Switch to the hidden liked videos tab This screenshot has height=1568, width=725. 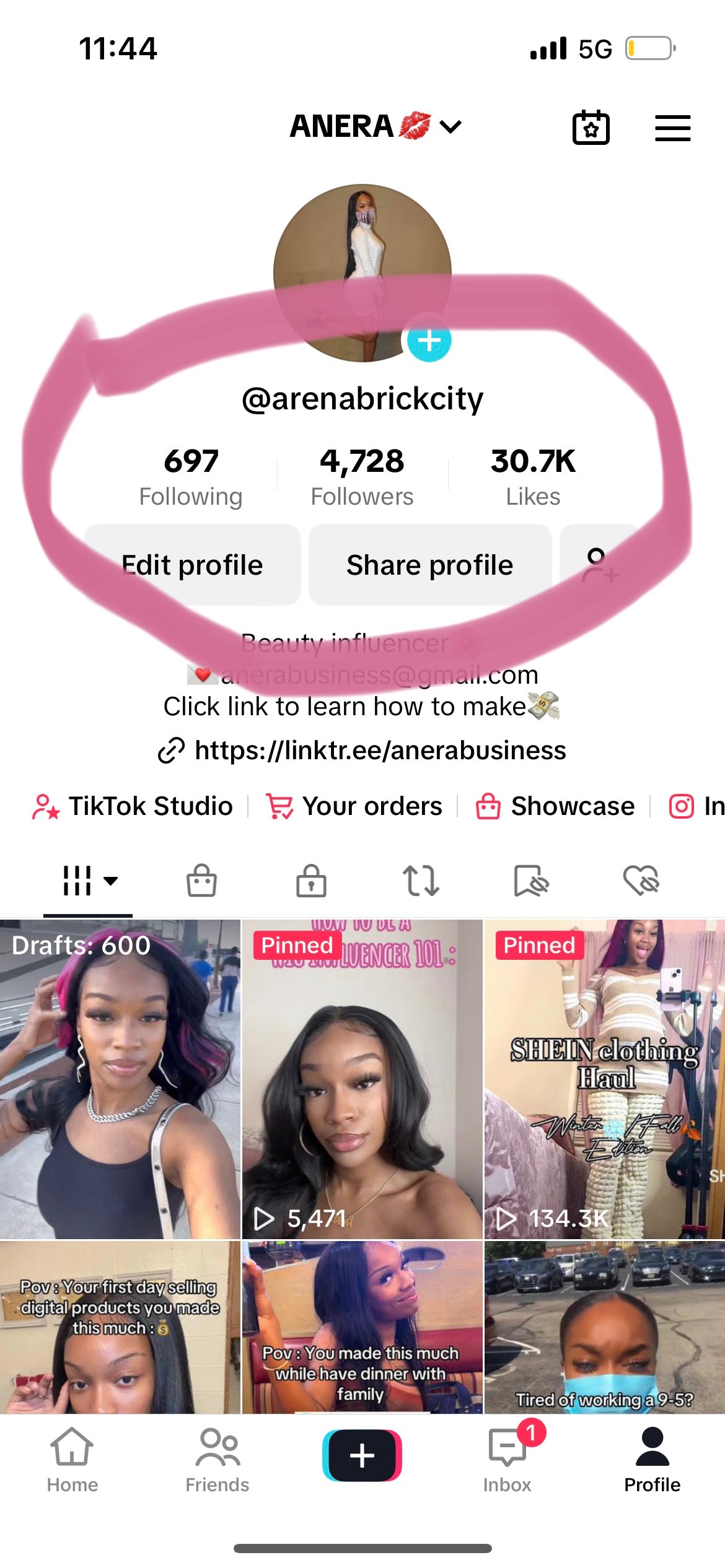[x=641, y=881]
